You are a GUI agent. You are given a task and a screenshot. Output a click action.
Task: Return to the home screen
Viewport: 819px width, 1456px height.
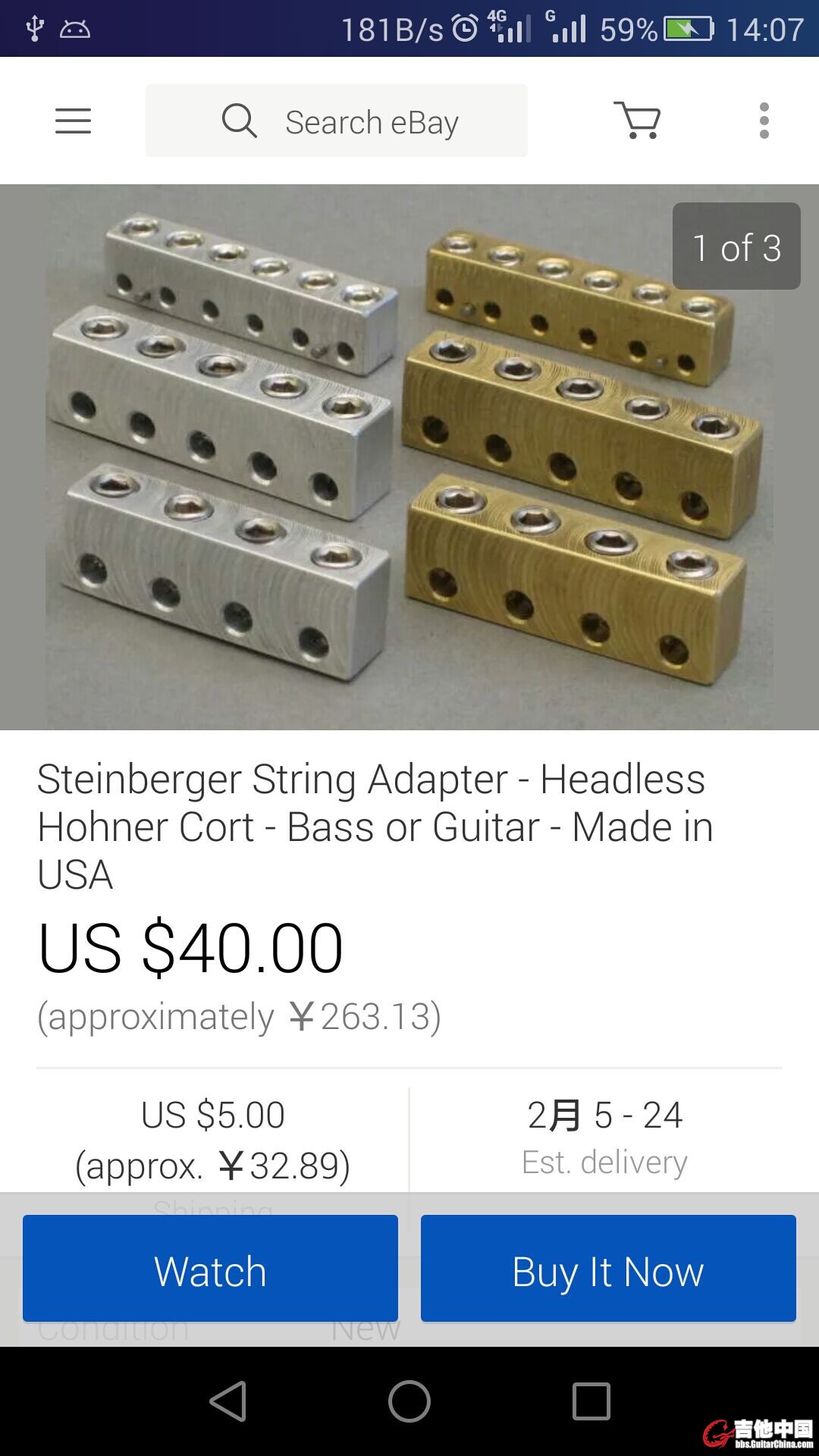pyautogui.click(x=409, y=1401)
